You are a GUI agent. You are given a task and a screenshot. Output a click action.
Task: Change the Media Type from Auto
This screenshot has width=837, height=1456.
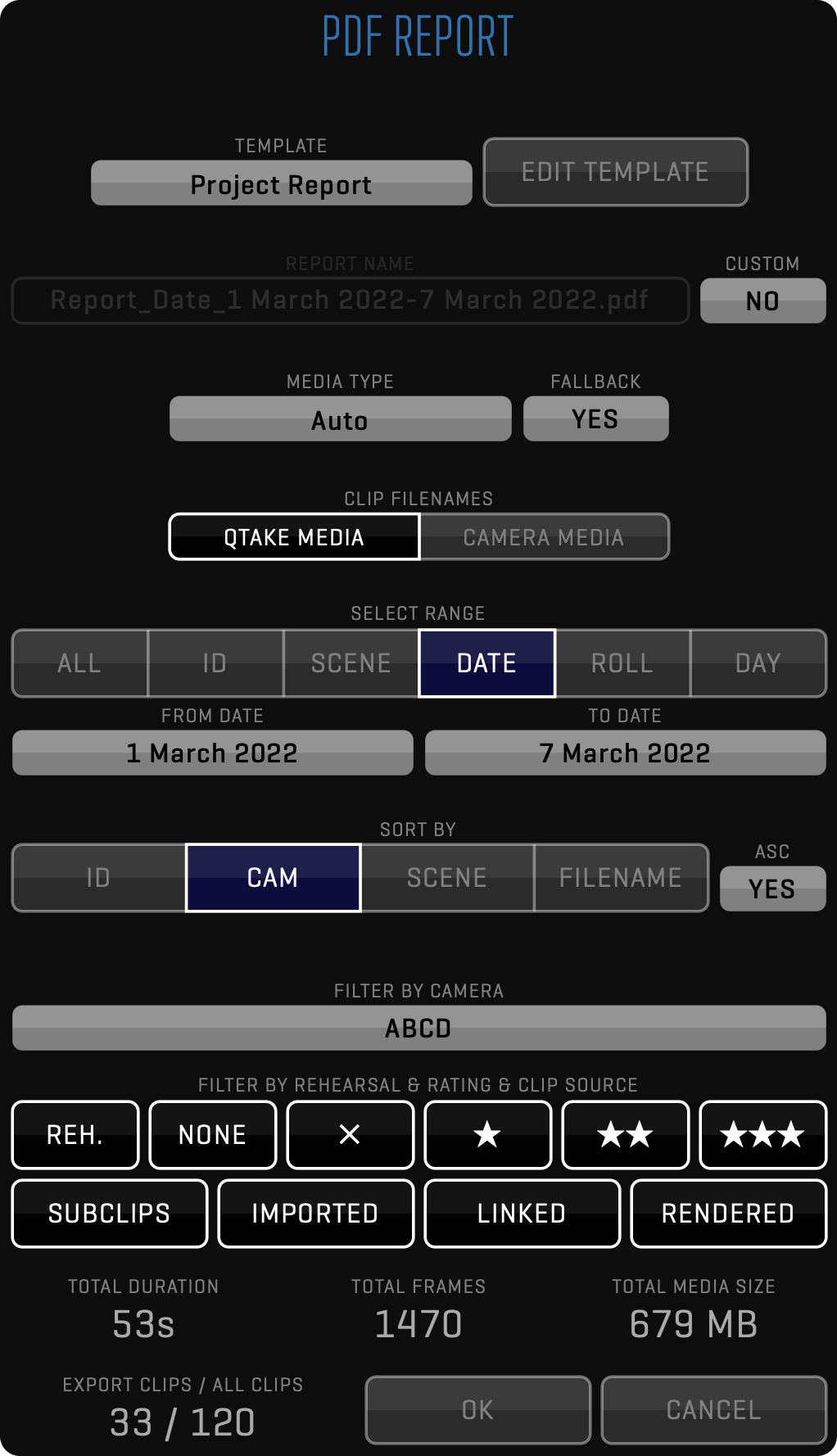(x=340, y=419)
